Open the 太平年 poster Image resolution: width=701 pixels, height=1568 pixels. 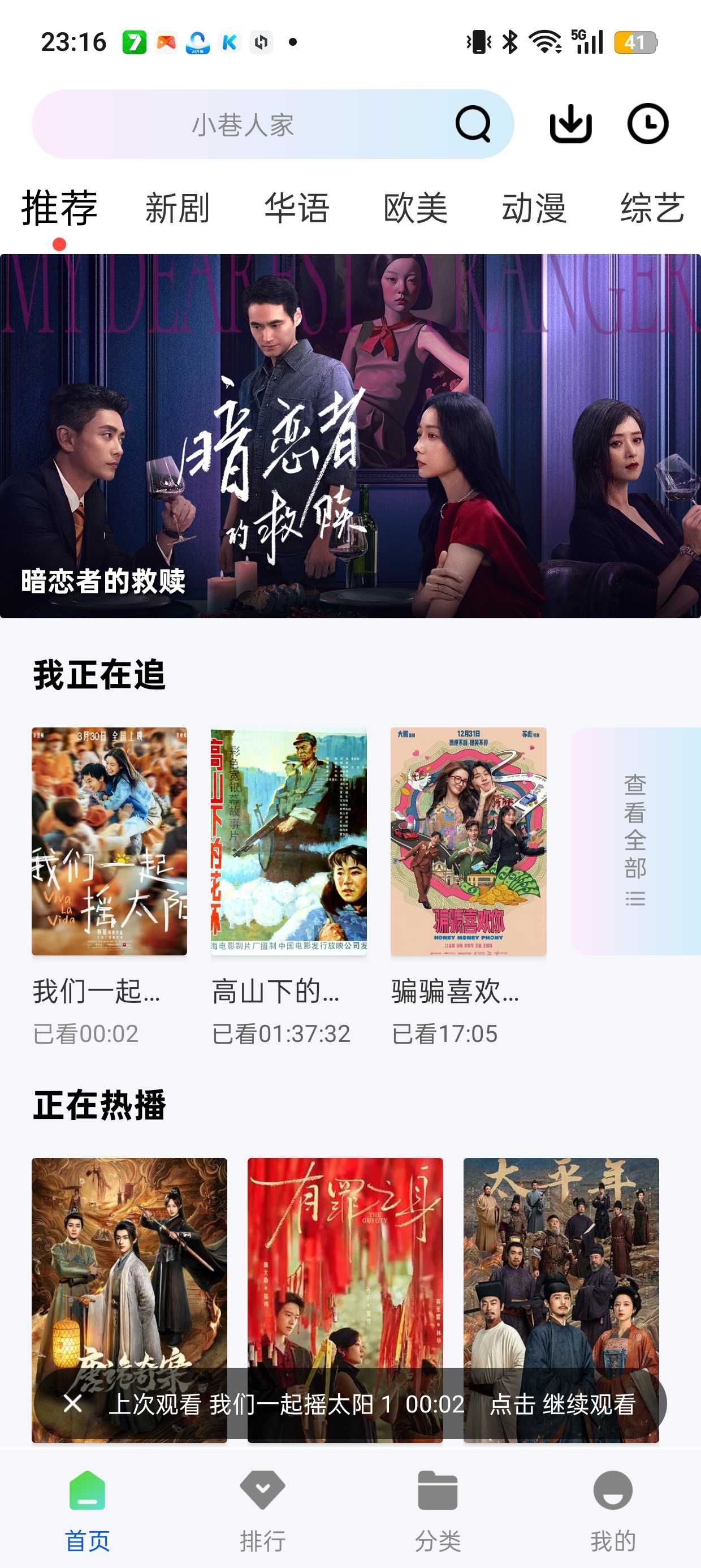tap(560, 1260)
